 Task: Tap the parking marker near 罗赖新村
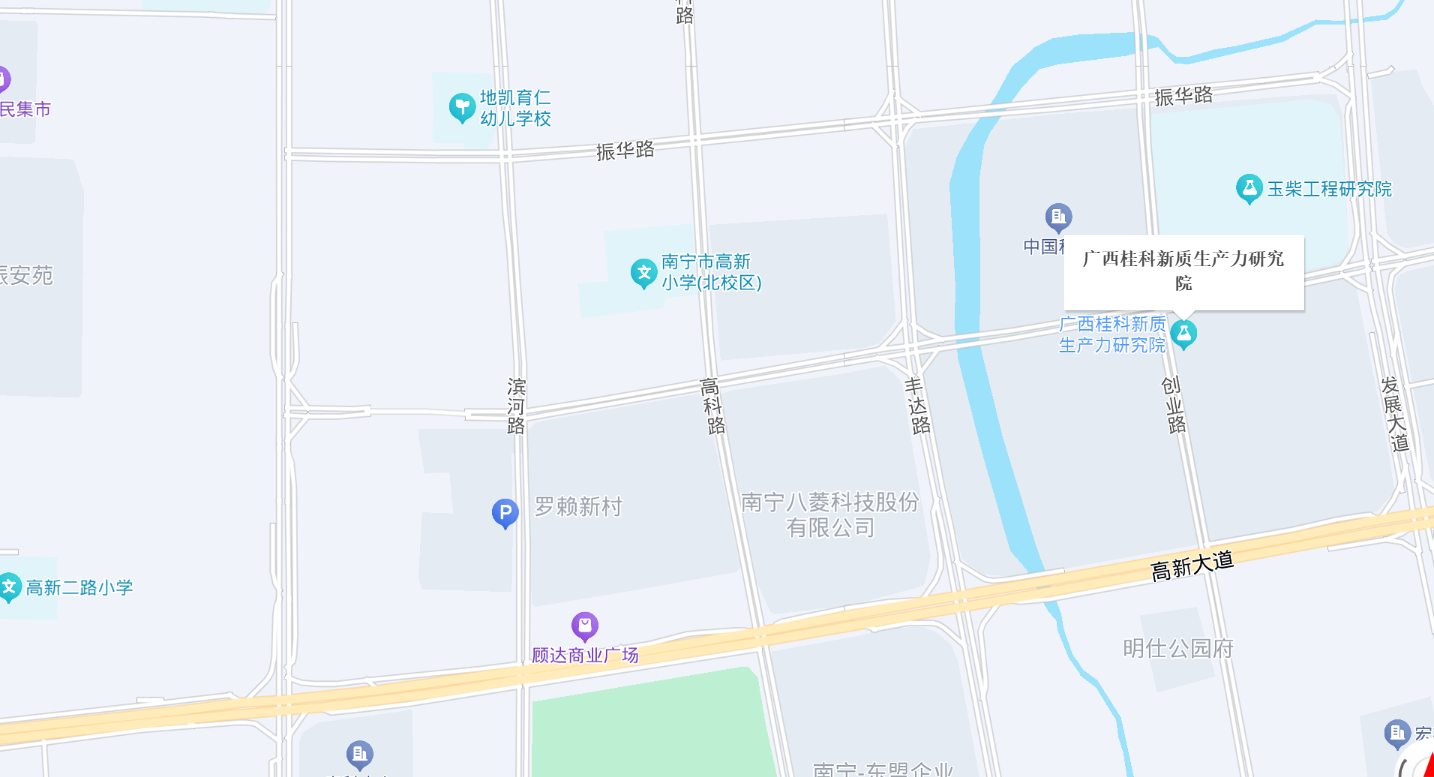coord(505,513)
